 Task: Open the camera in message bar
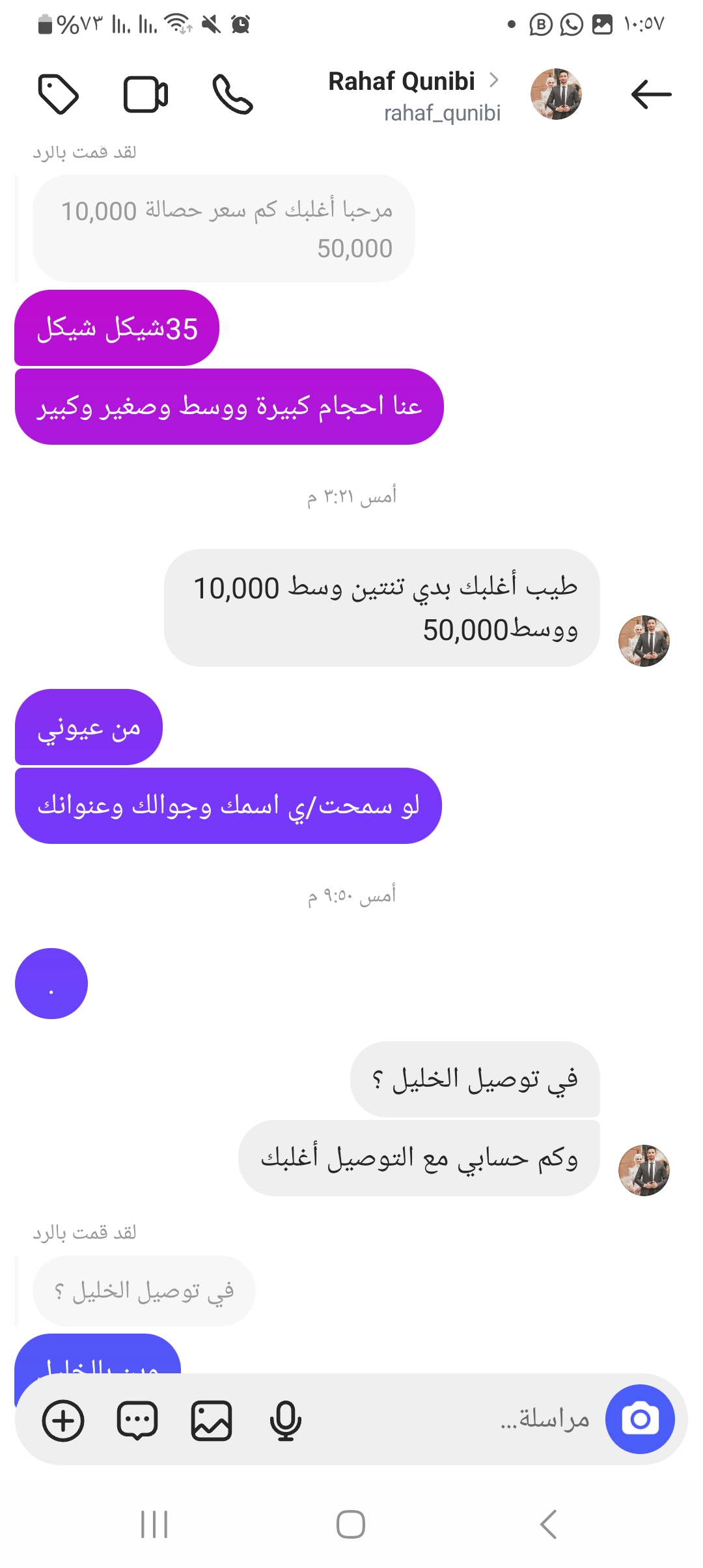(640, 1419)
